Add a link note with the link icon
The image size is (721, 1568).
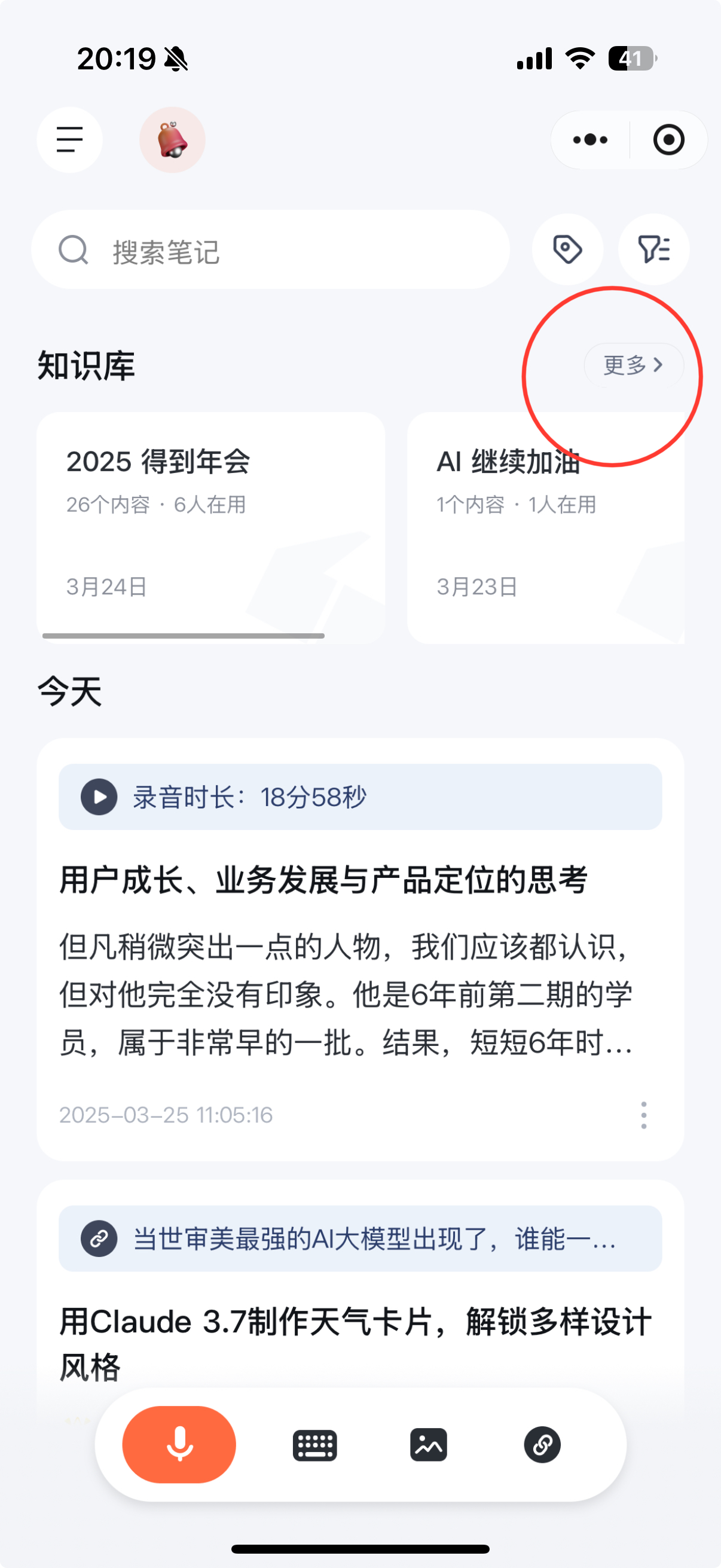(542, 1444)
